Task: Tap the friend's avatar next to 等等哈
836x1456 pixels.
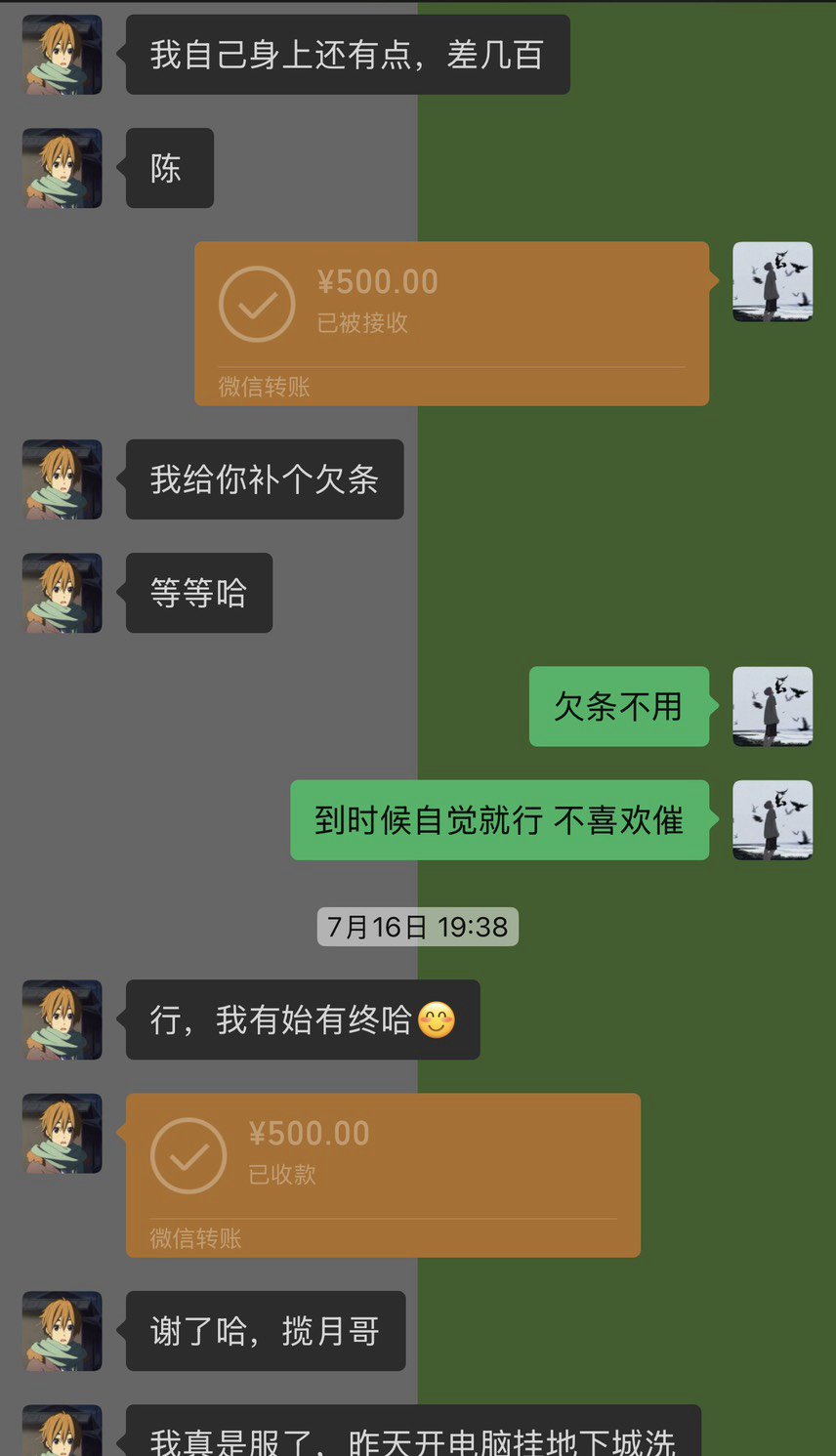Action: [61, 593]
